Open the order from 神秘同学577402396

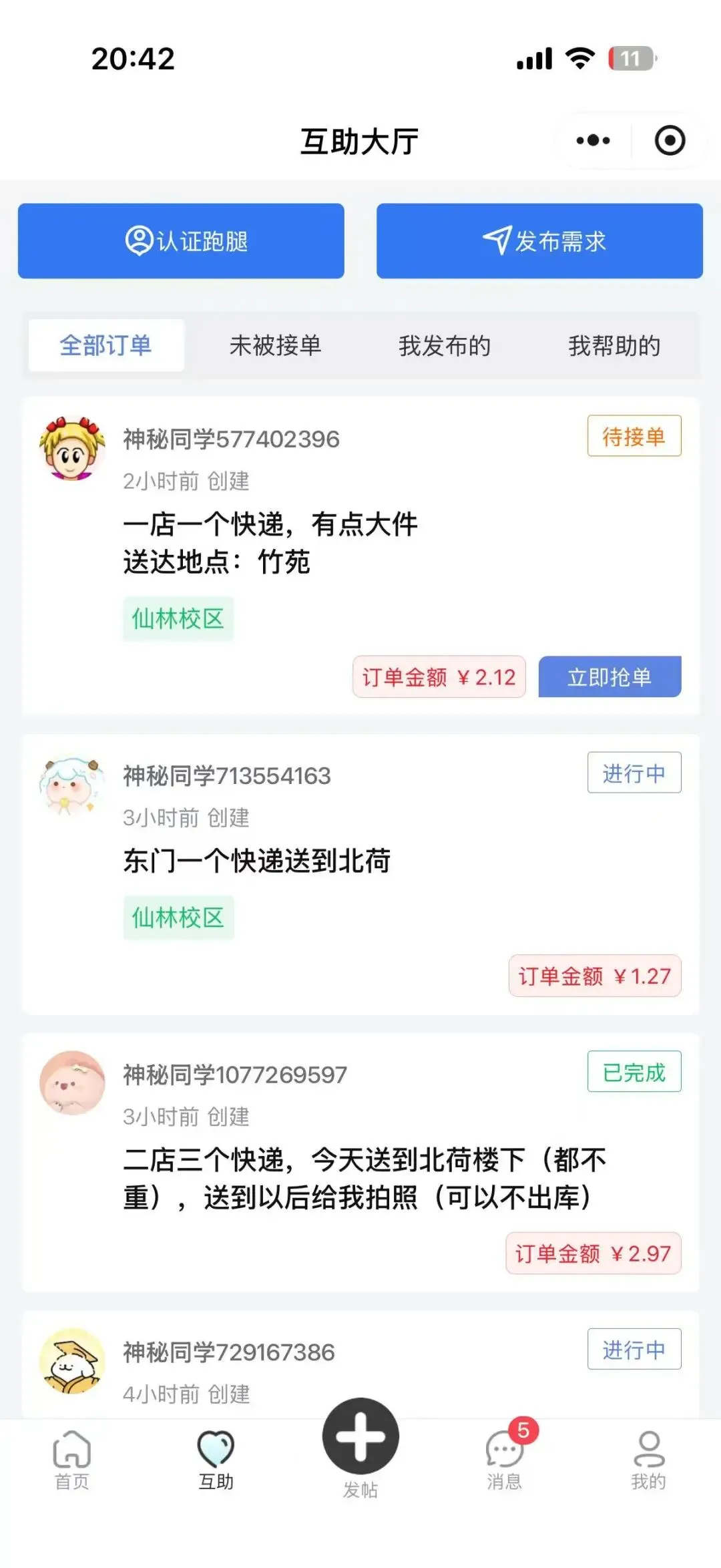point(360,556)
